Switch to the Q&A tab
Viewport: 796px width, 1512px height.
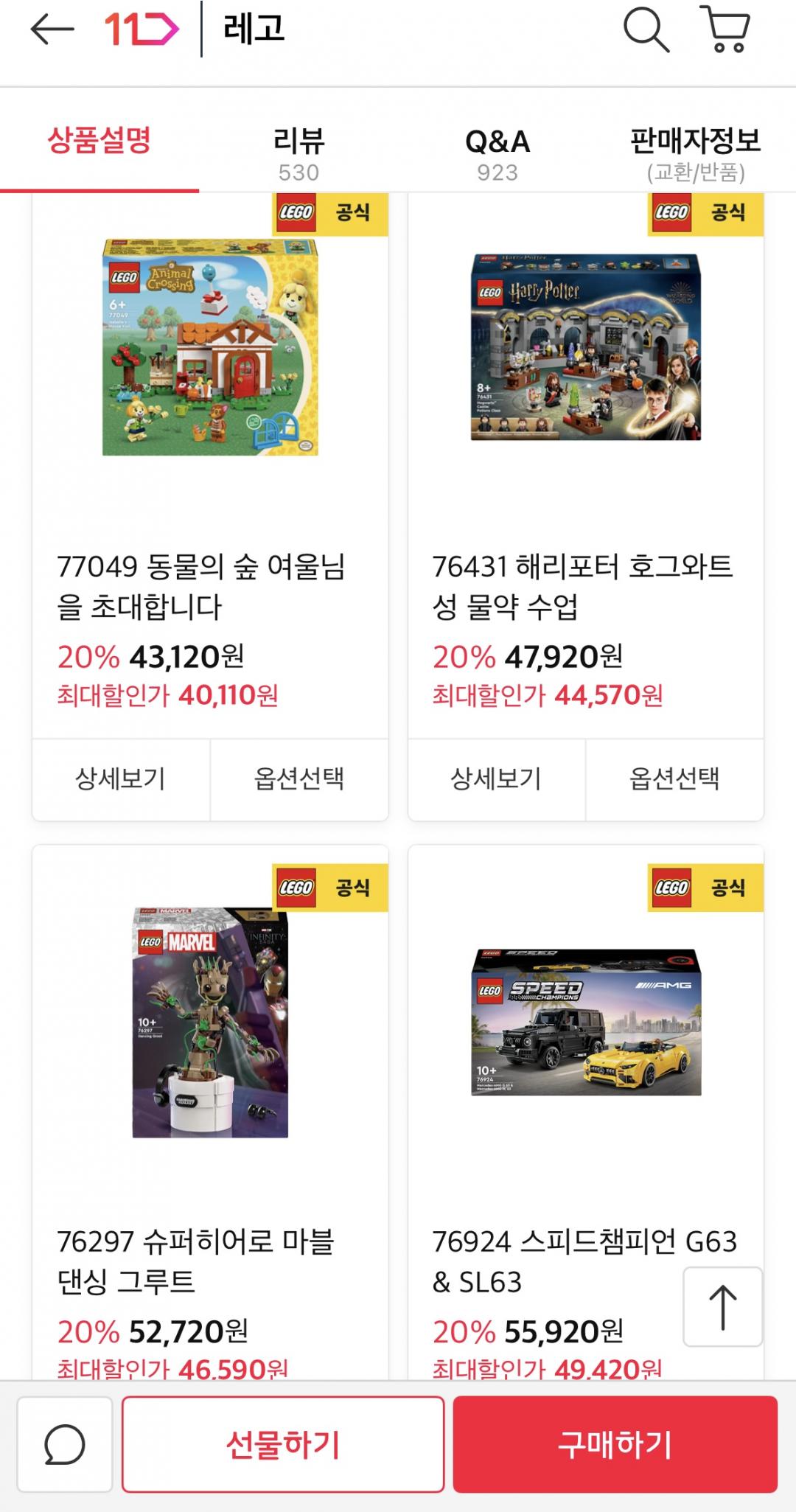coord(497,153)
